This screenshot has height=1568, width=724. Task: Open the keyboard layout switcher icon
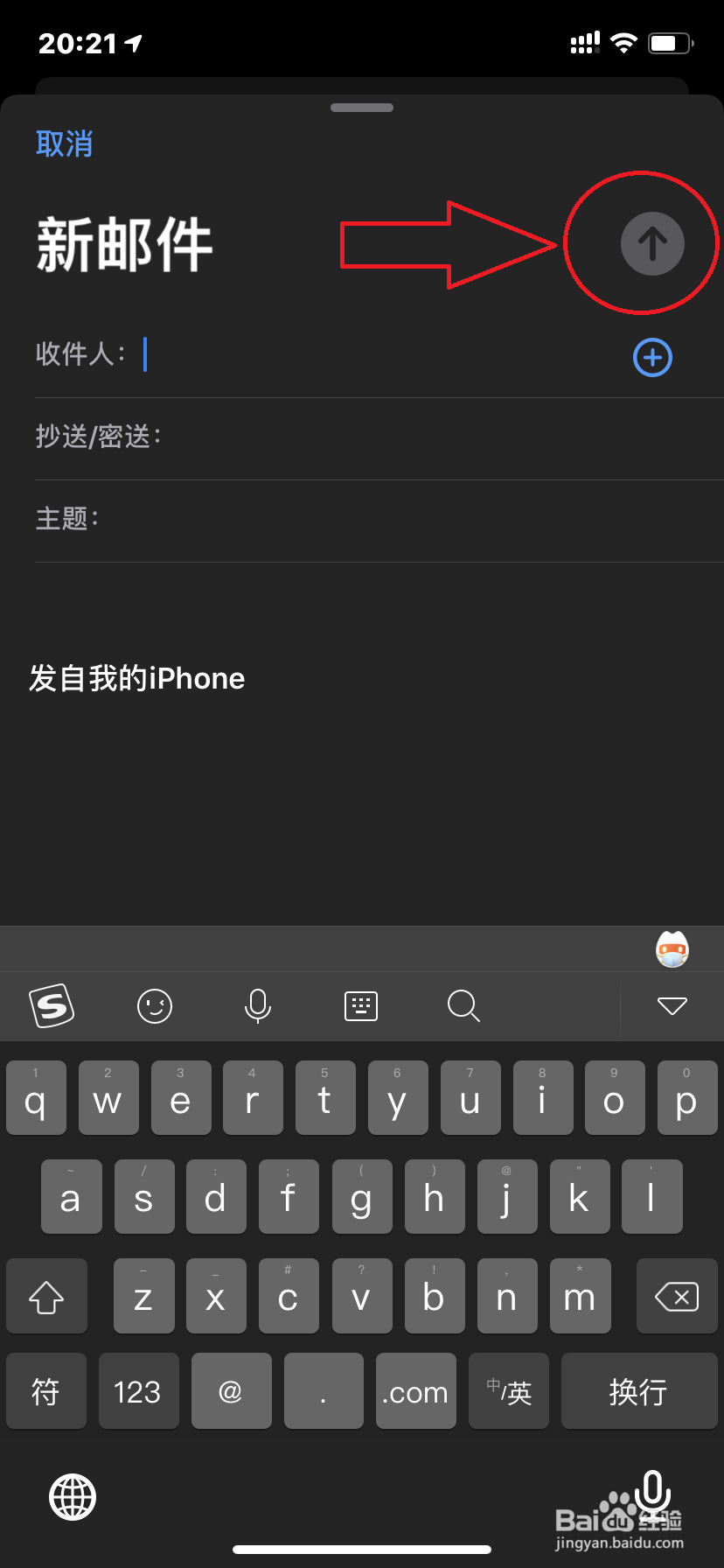(x=360, y=1006)
